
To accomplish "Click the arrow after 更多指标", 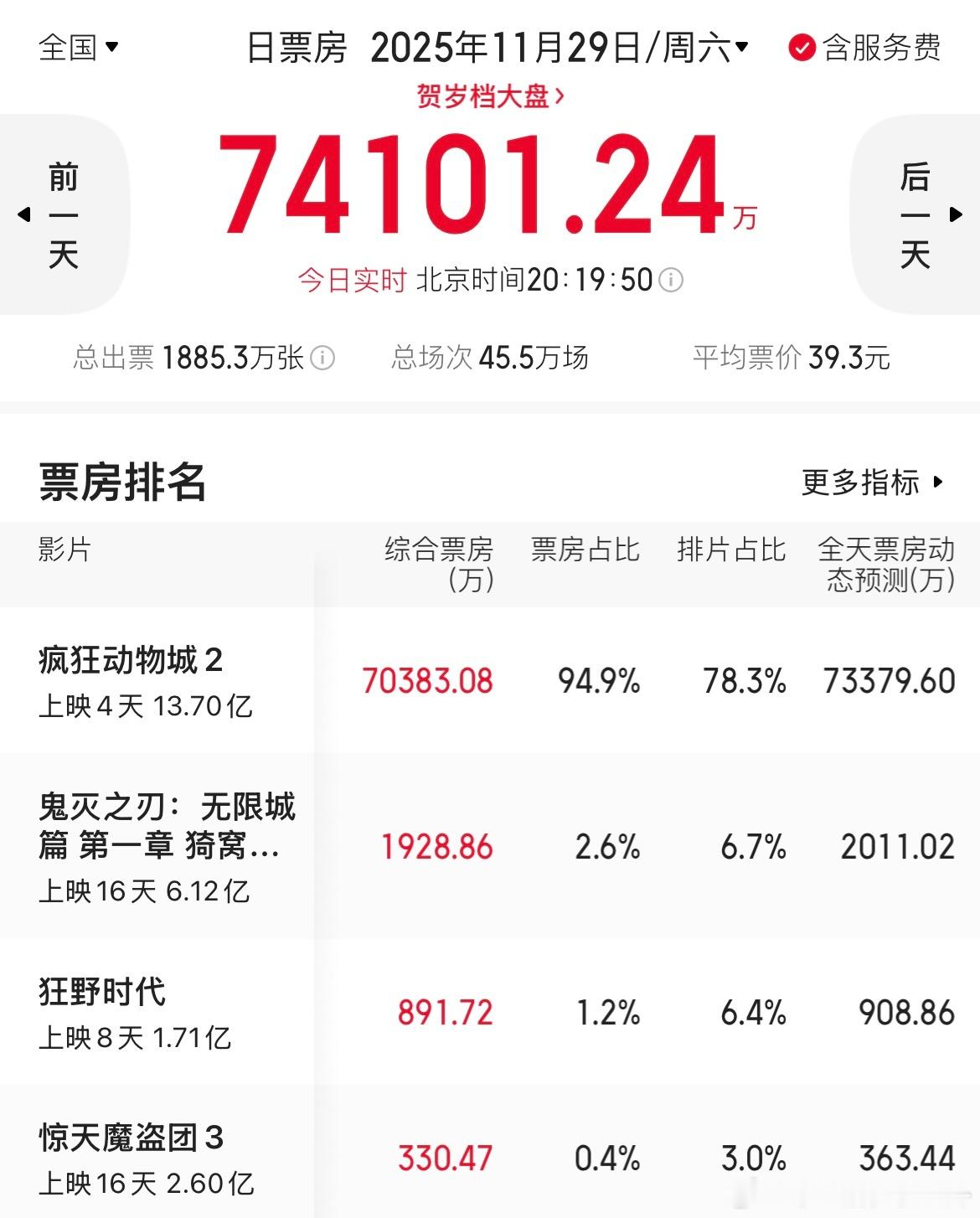I will tap(936, 483).
